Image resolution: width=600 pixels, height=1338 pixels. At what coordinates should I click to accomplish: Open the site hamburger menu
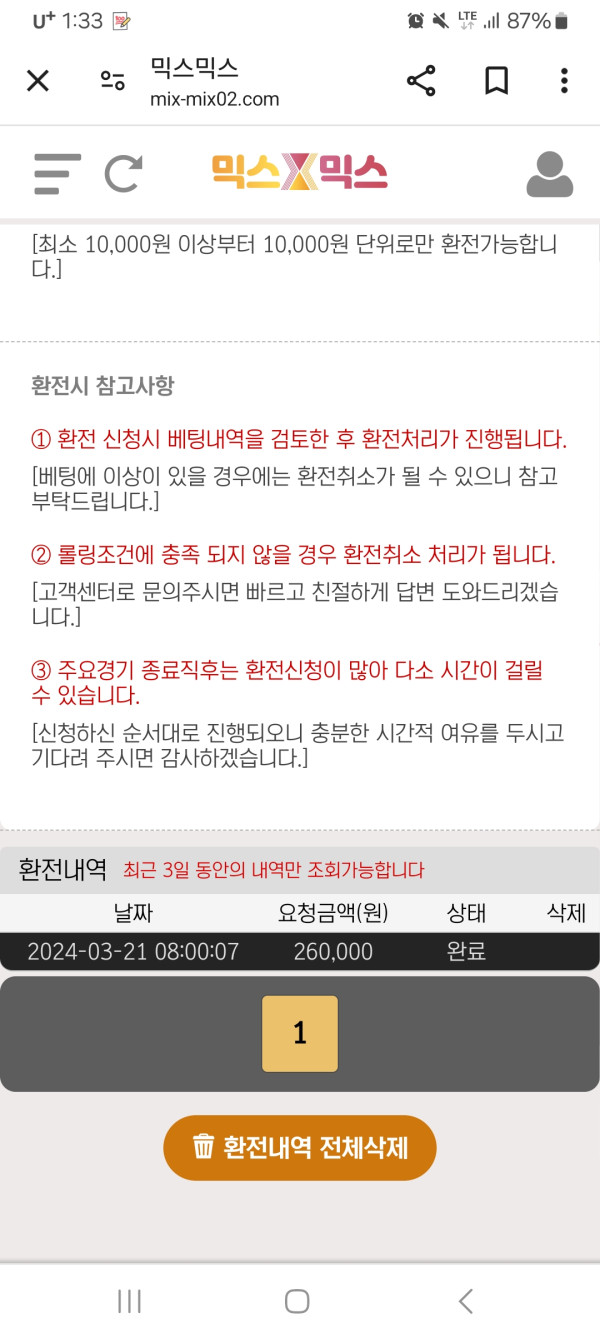click(57, 174)
